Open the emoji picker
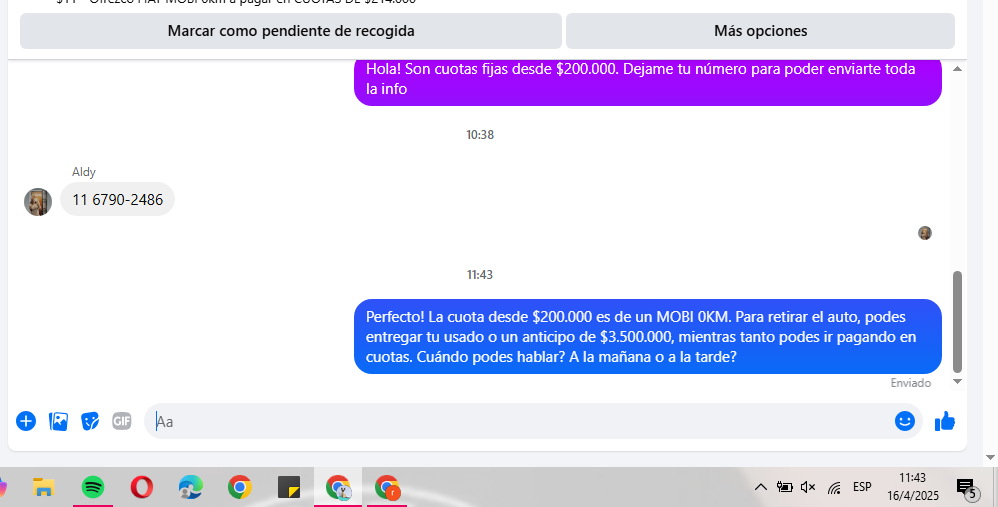 tap(905, 421)
